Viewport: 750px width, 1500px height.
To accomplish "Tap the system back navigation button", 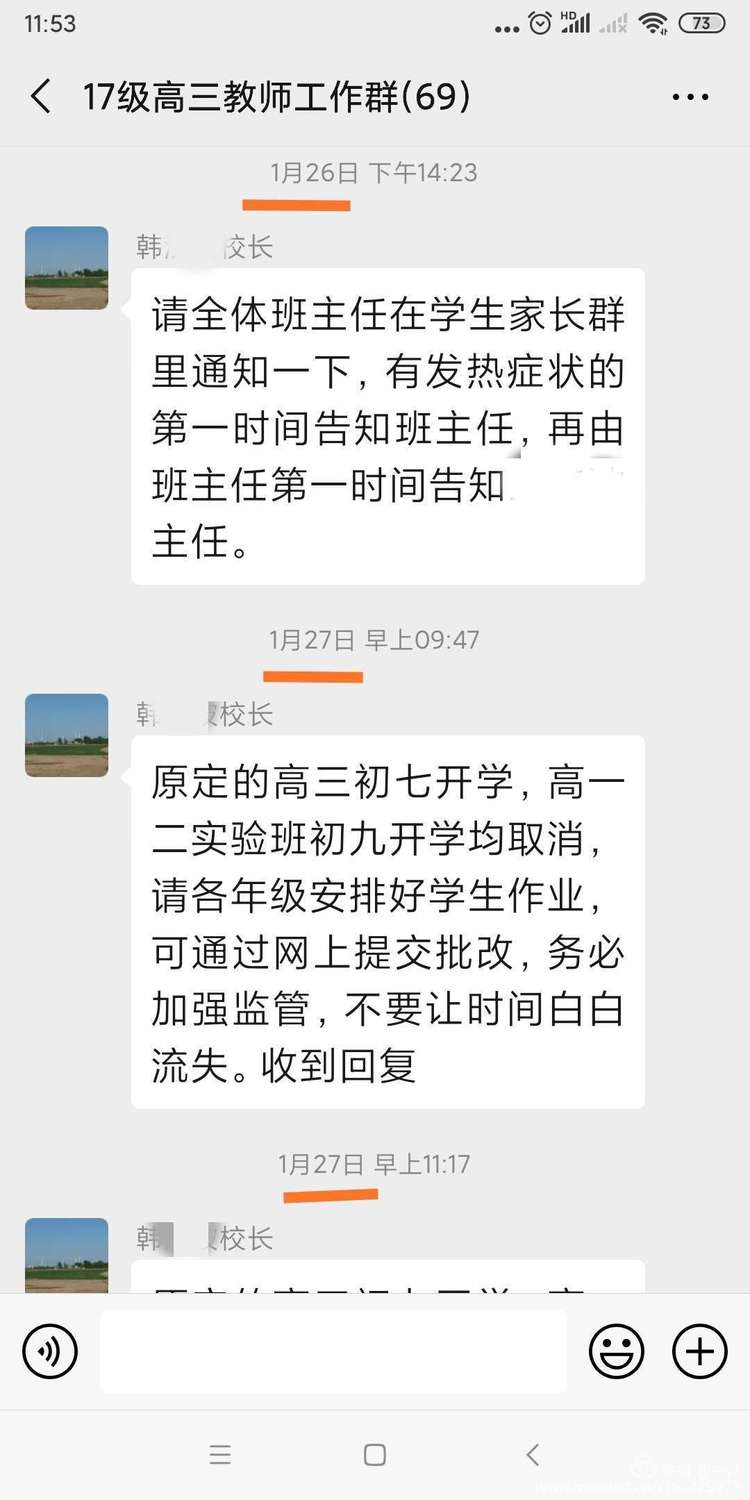I will (x=533, y=1455).
